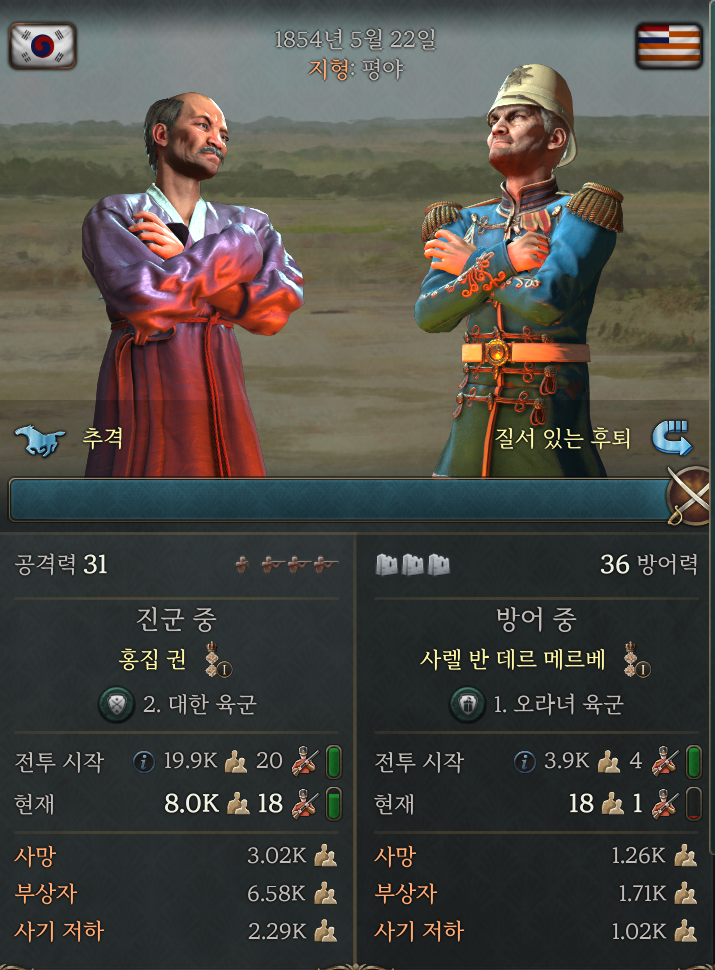Tap the defender's 전투 시작 info icon
The width and height of the screenshot is (715, 970).
click(524, 762)
